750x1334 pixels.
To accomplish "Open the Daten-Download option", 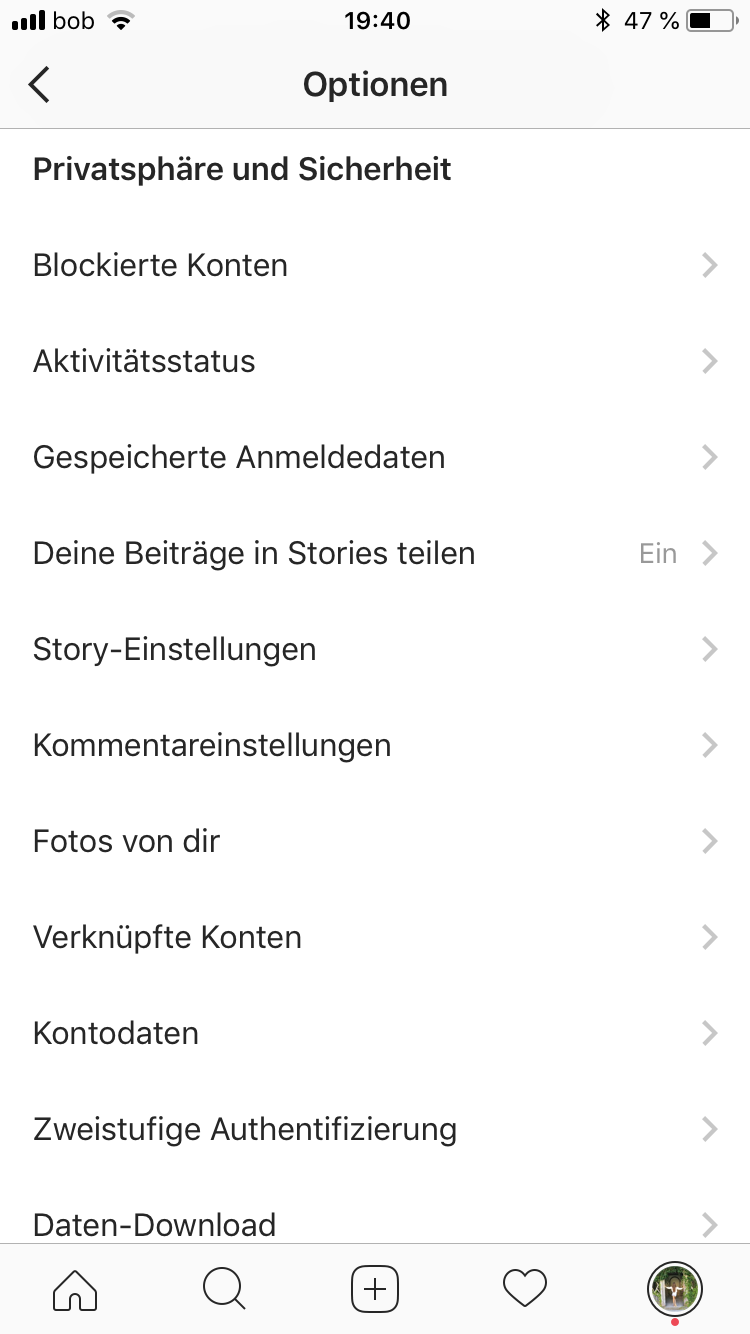I will (154, 1224).
